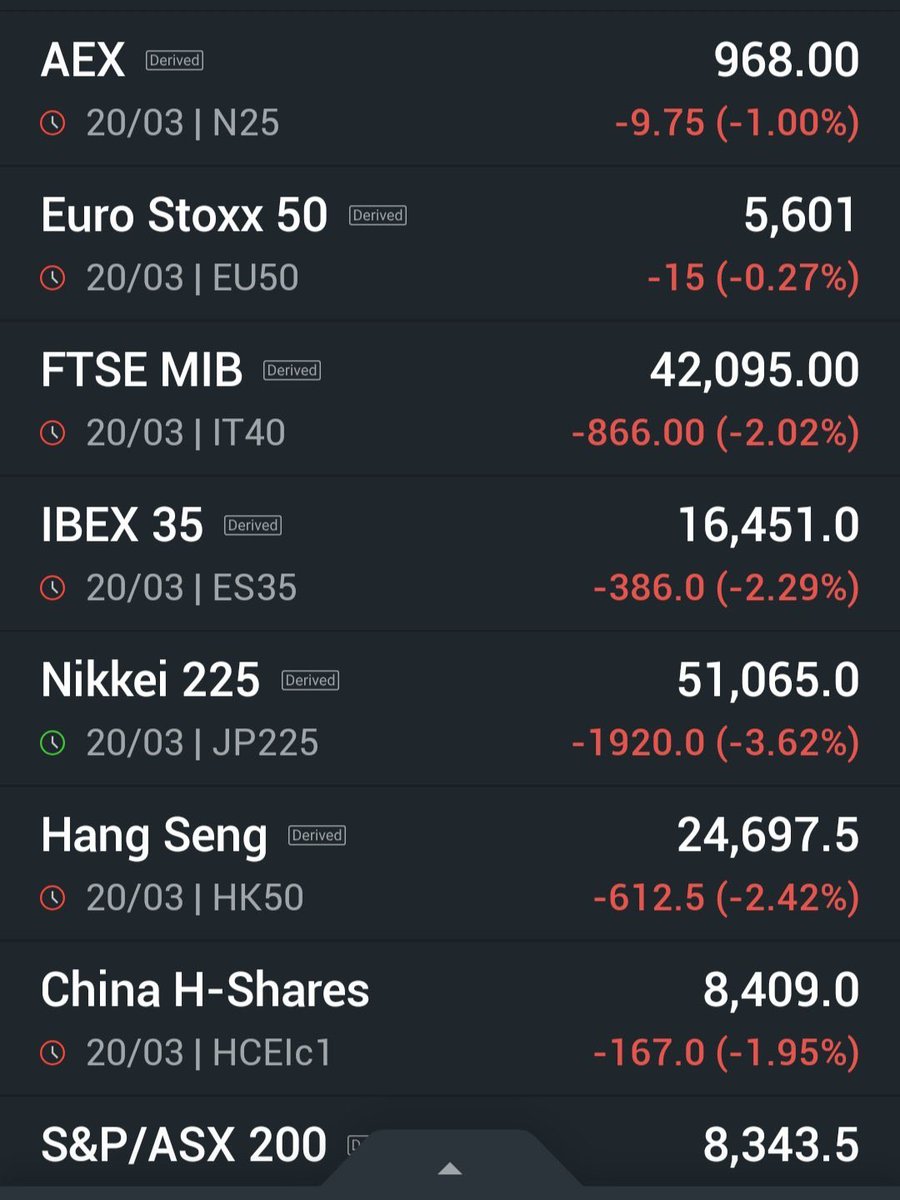Open the AEX index row
The width and height of the screenshot is (900, 1200).
pos(450,90)
